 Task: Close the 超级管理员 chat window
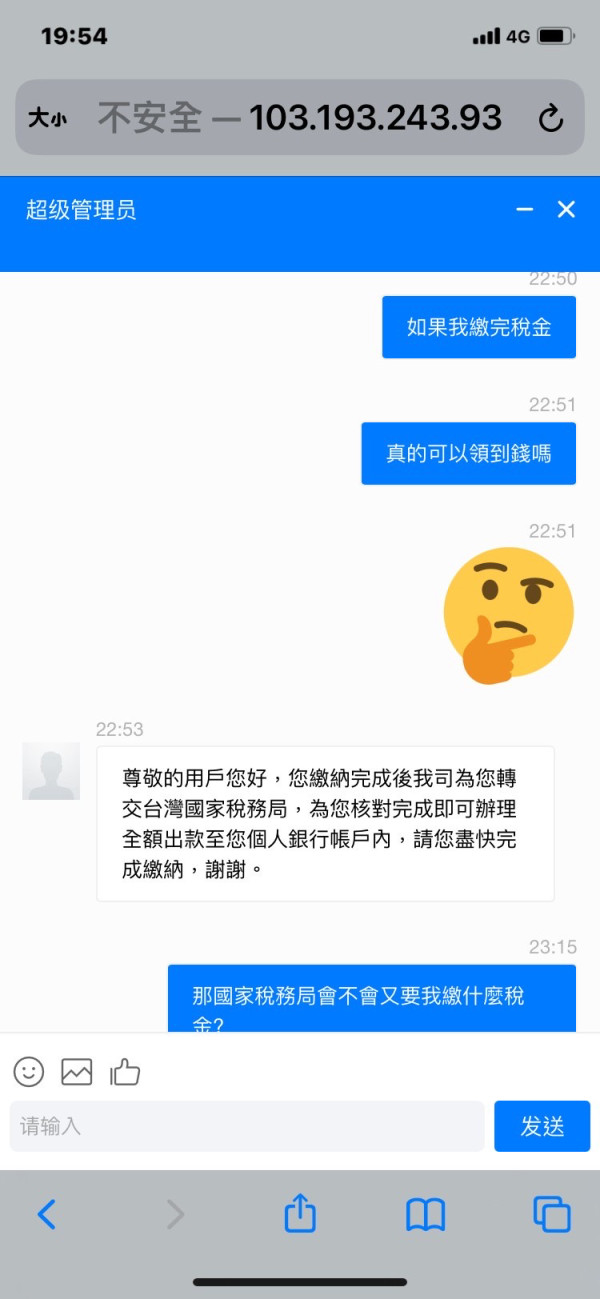click(566, 209)
